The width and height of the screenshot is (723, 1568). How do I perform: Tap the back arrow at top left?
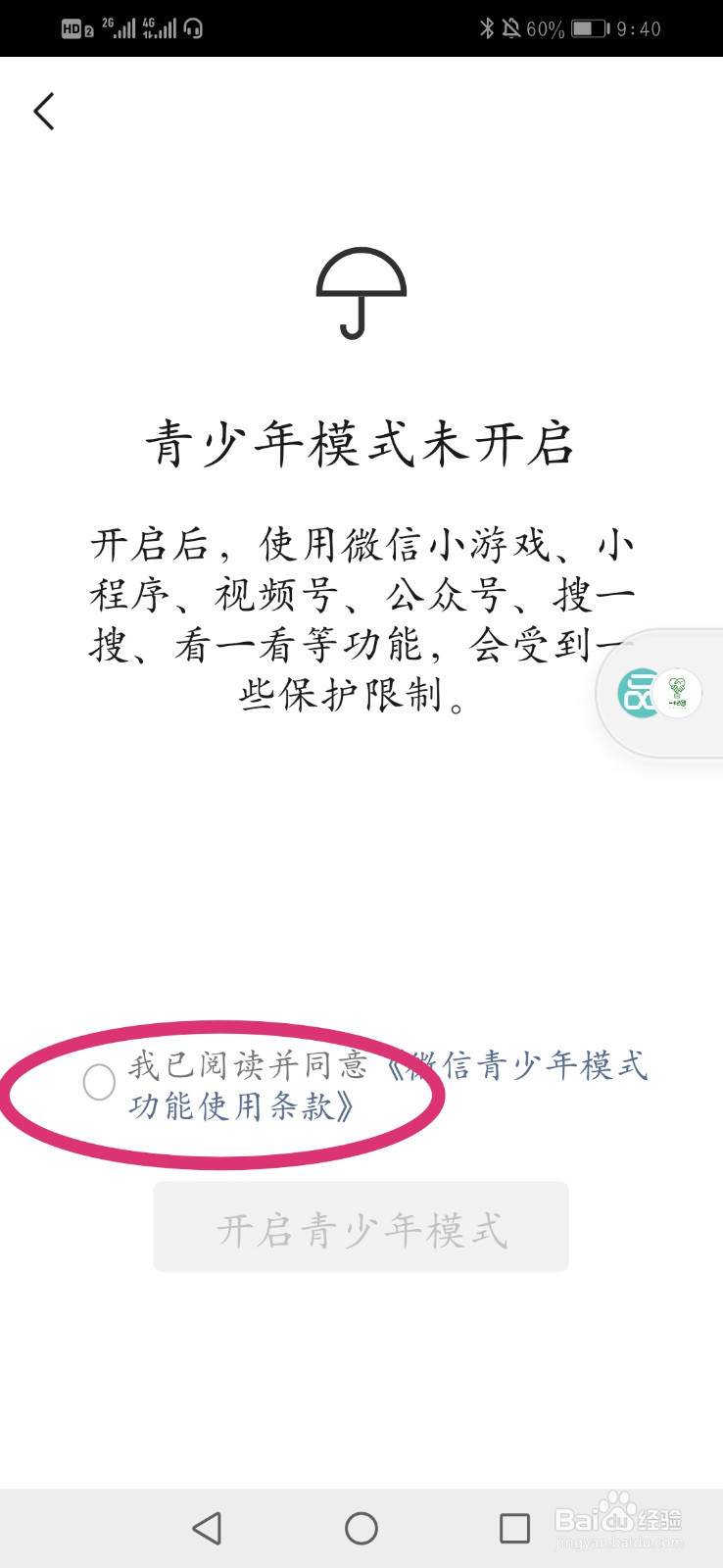coord(43,111)
